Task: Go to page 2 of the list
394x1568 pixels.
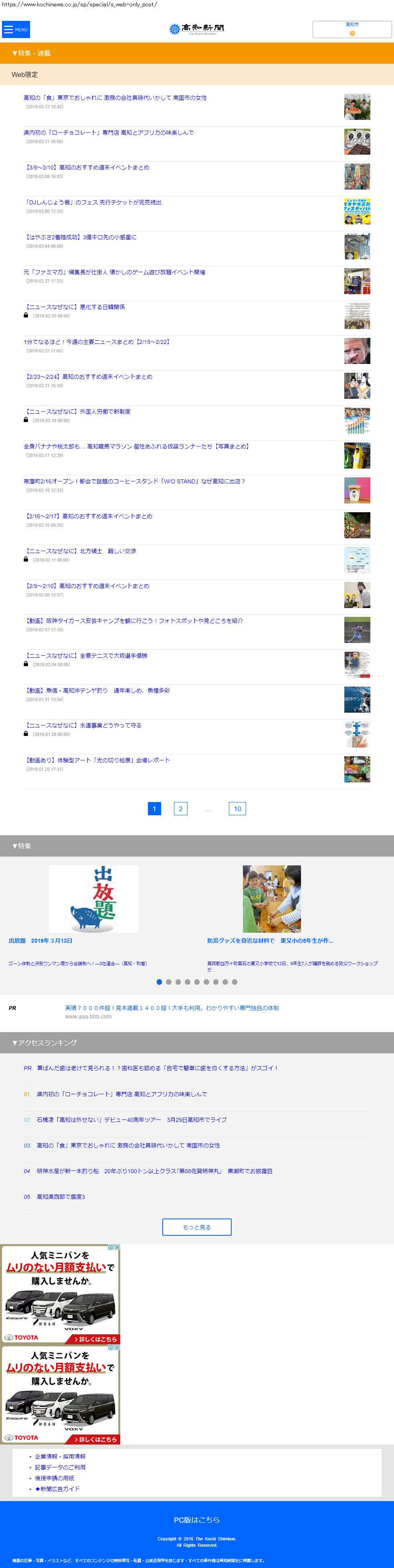Action: tap(180, 808)
